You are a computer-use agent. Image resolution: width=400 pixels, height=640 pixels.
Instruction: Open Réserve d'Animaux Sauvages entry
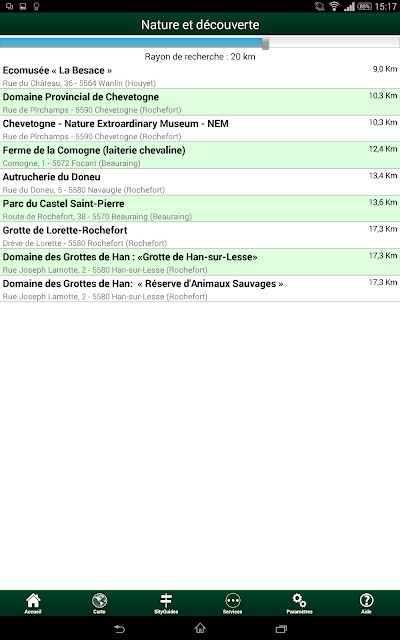[x=200, y=289]
